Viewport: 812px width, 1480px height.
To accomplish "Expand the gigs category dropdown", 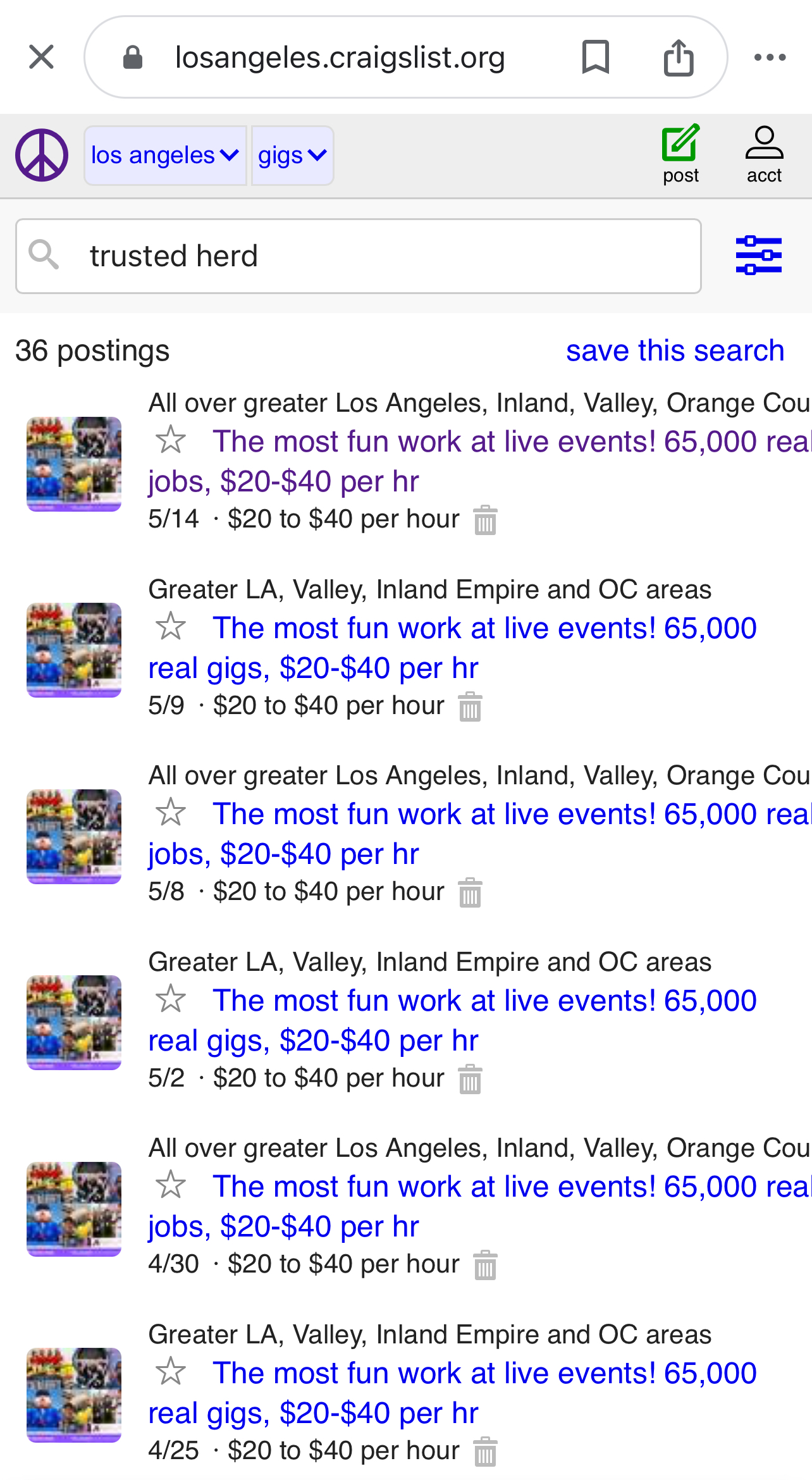I will click(292, 156).
